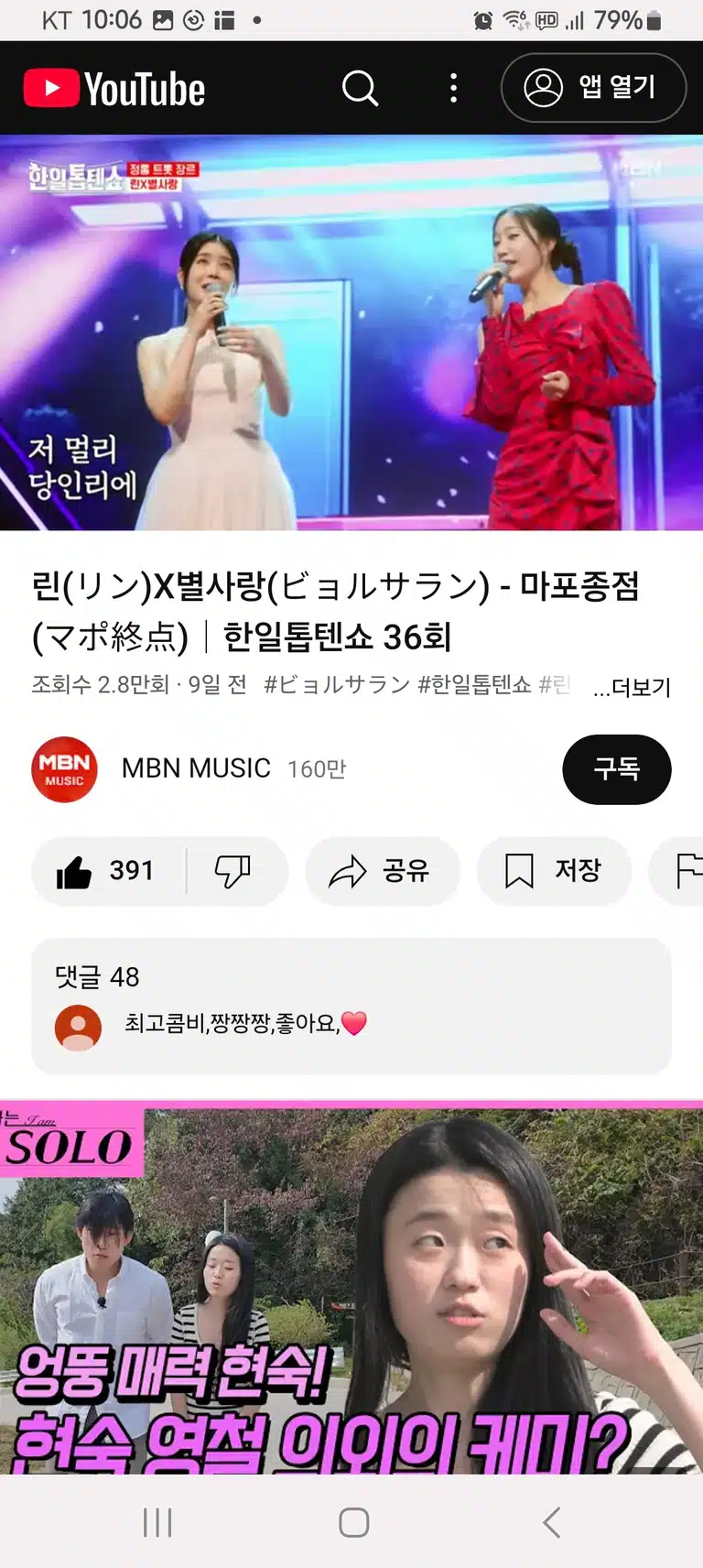
Task: Expand description with ...더보기
Action: tap(632, 687)
